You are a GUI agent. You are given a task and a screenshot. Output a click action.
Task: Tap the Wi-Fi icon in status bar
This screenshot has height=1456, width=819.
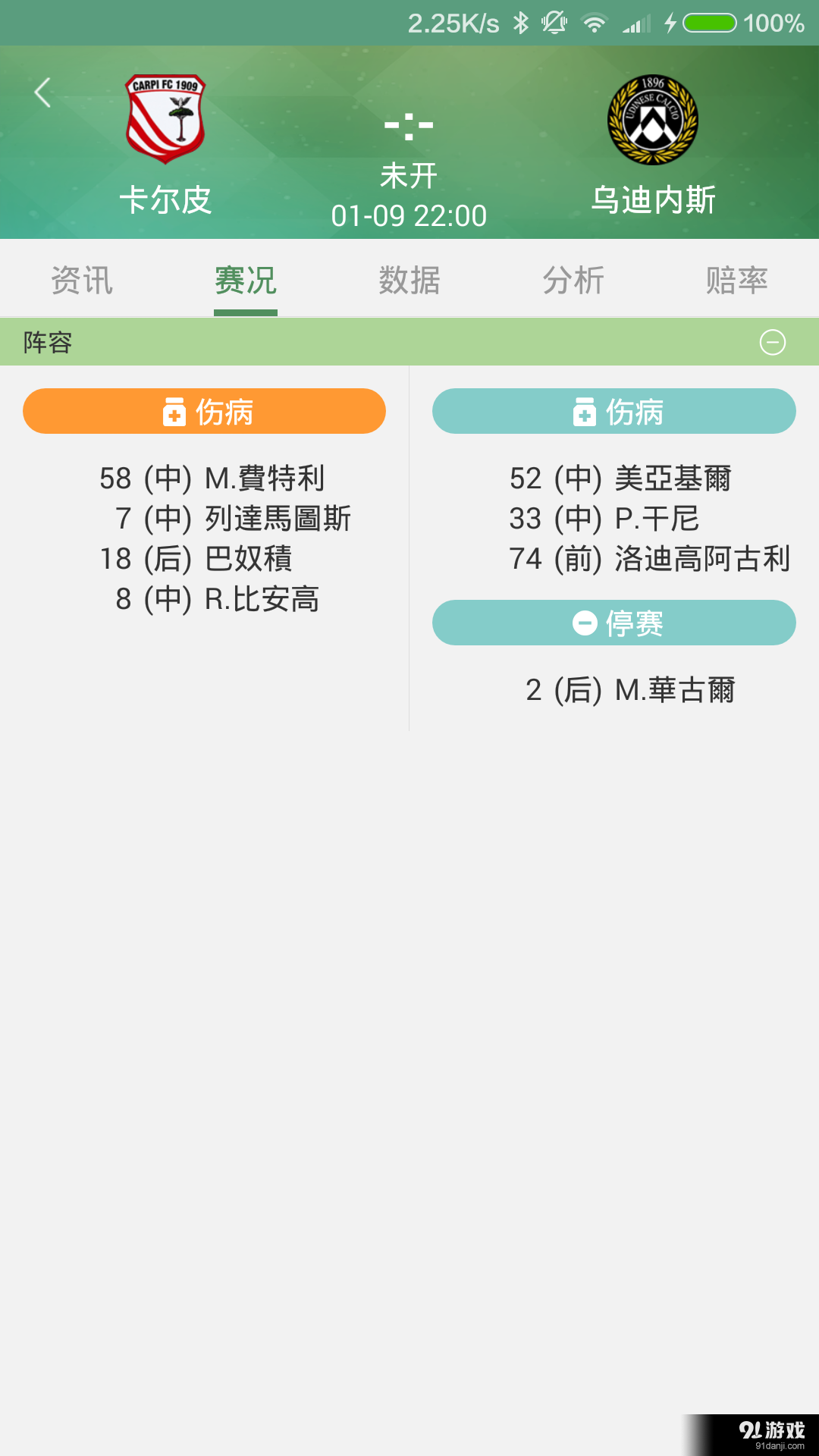[x=595, y=23]
